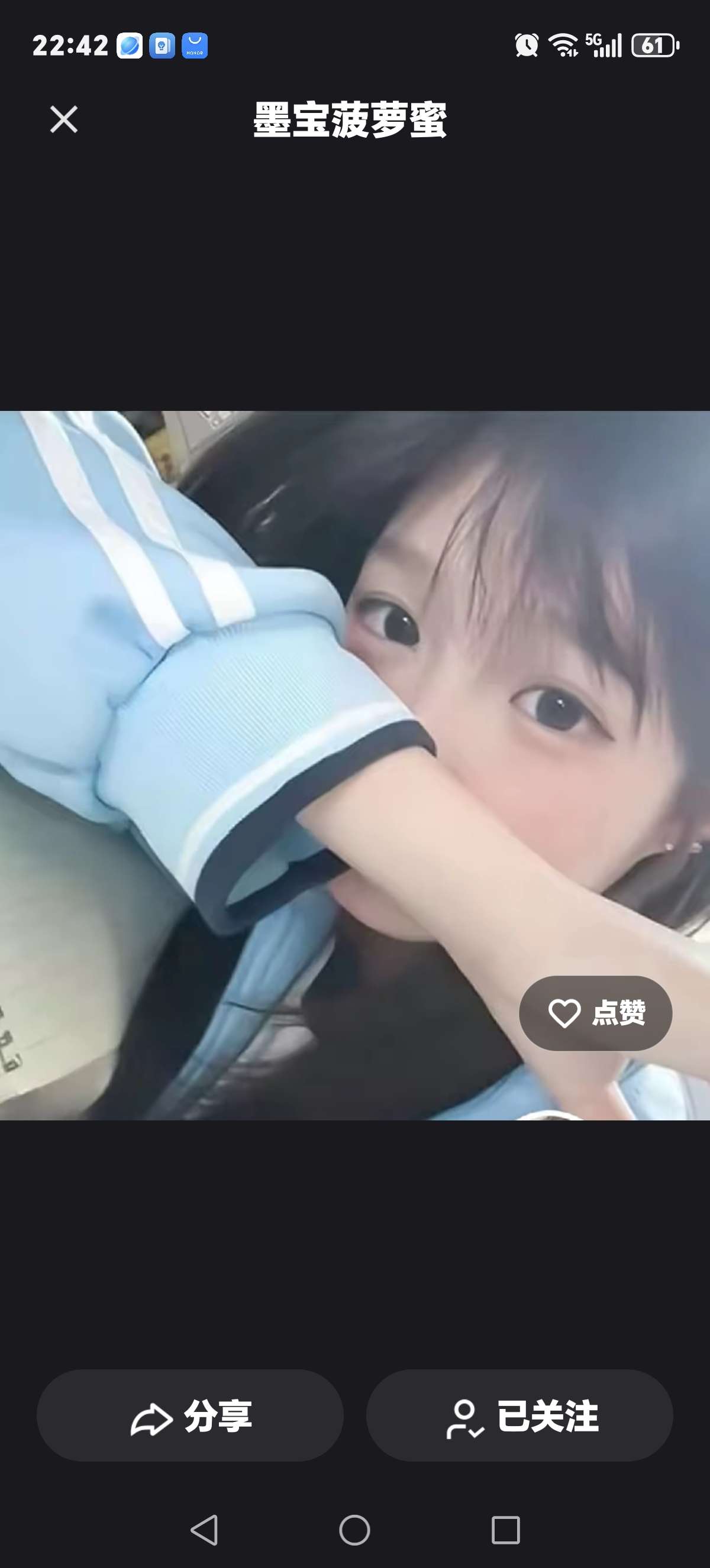Close the photo viewer with the X

[63, 119]
